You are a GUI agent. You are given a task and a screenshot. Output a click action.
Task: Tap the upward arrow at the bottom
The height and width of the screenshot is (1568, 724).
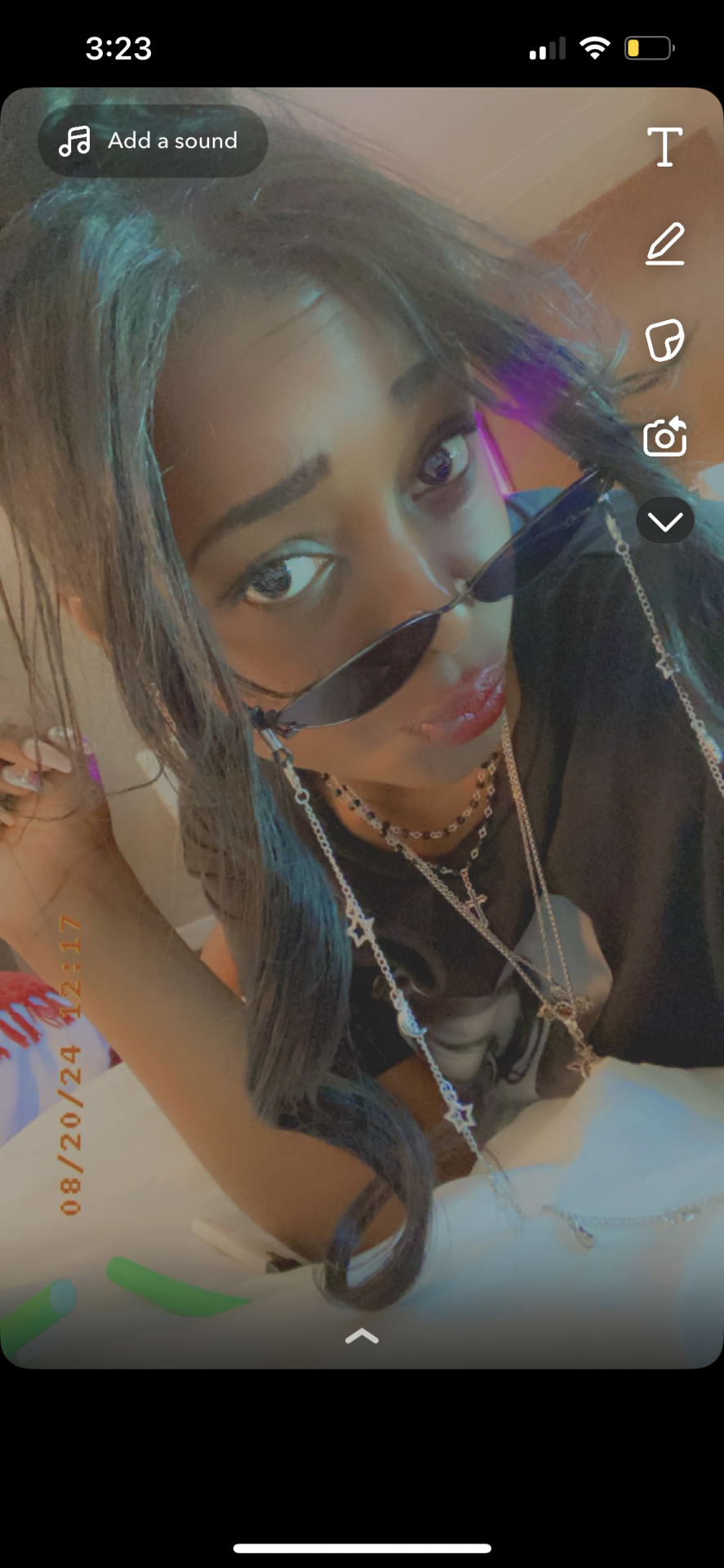pos(362,1336)
